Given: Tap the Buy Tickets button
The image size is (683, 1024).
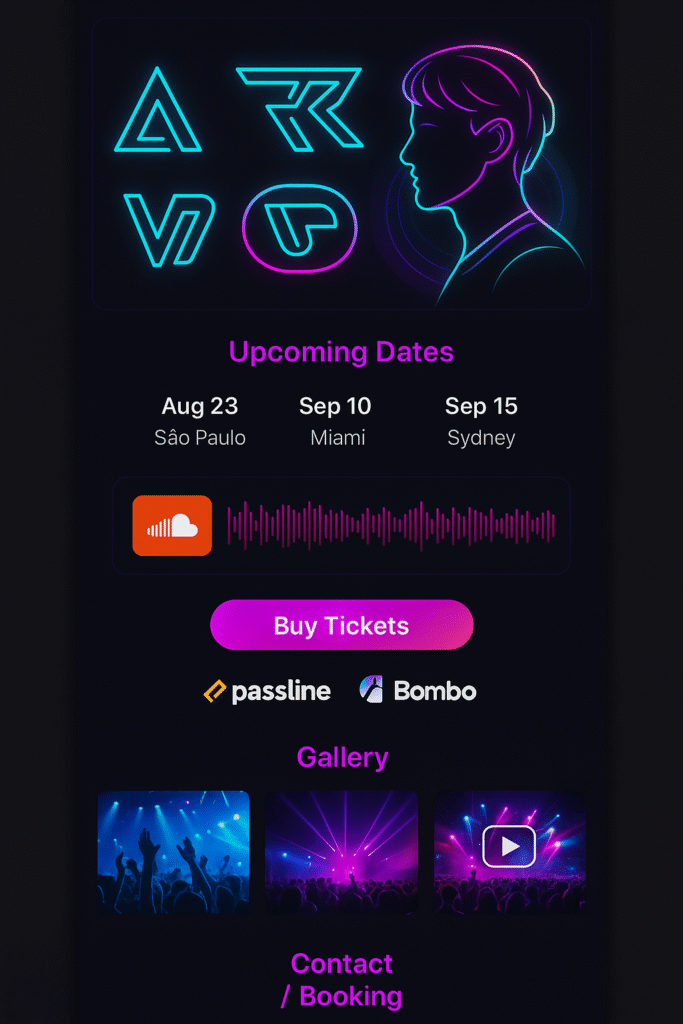Looking at the screenshot, I should click(x=341, y=626).
